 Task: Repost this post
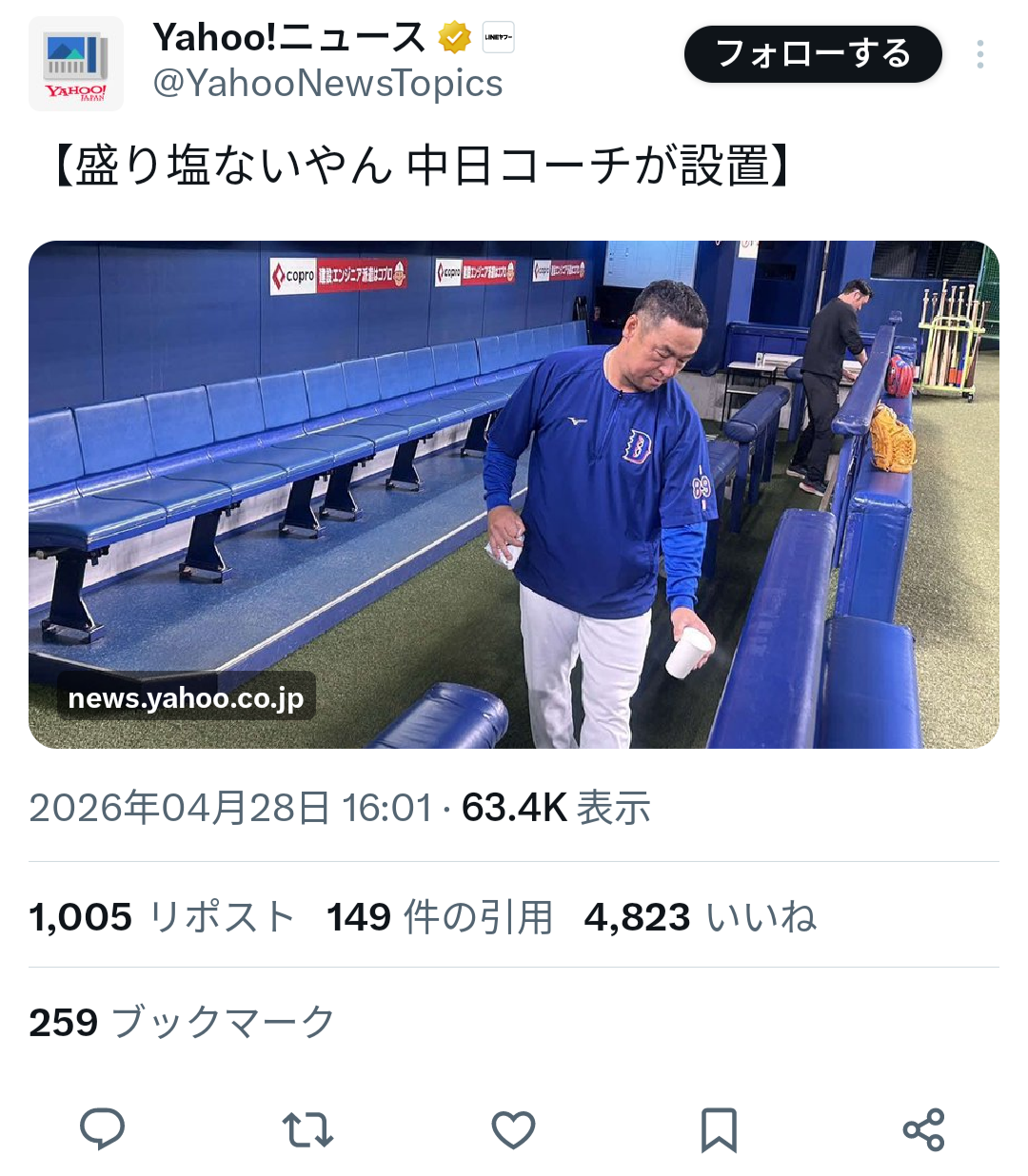307,1129
